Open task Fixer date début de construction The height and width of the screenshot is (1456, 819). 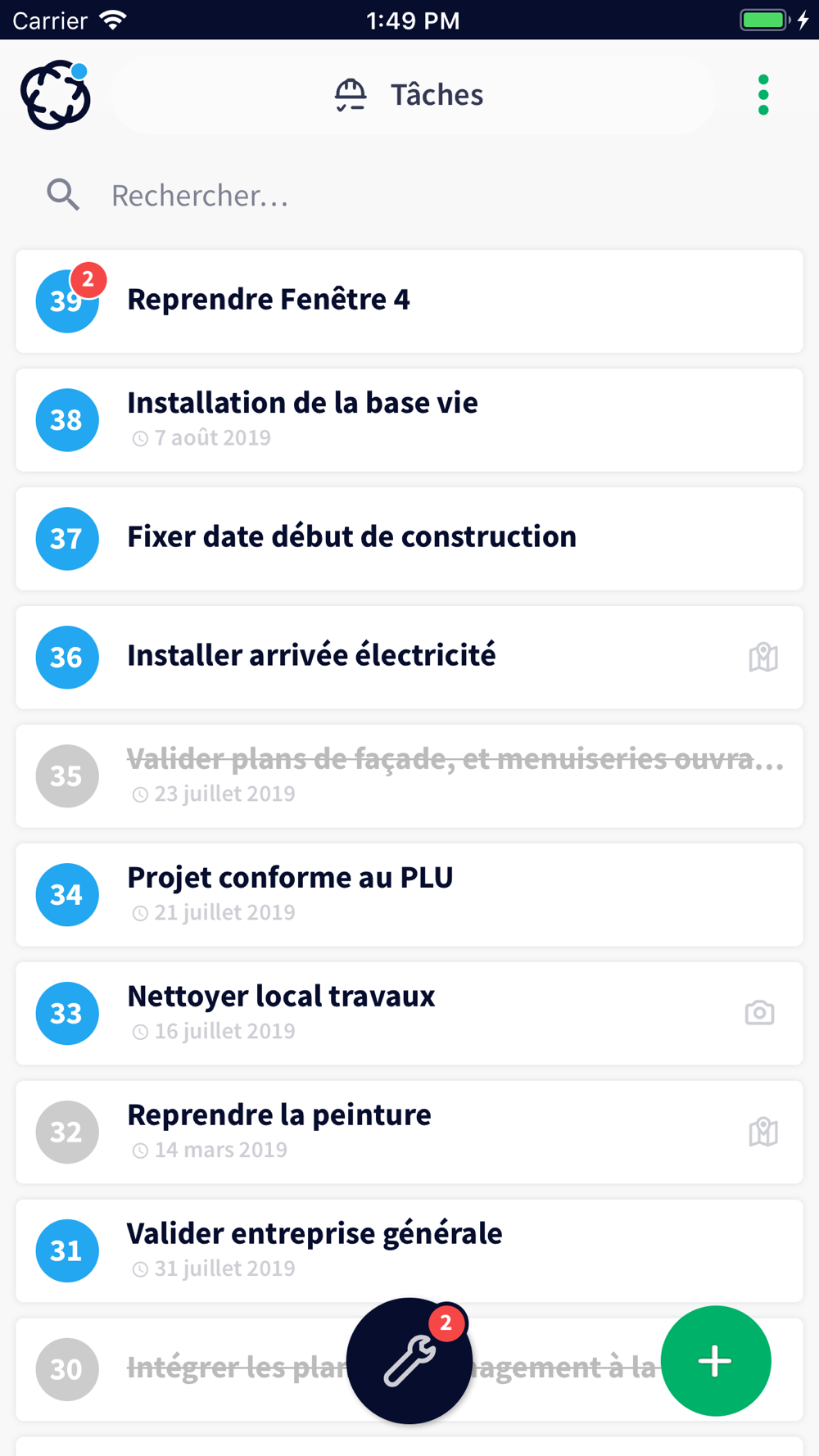tap(409, 539)
